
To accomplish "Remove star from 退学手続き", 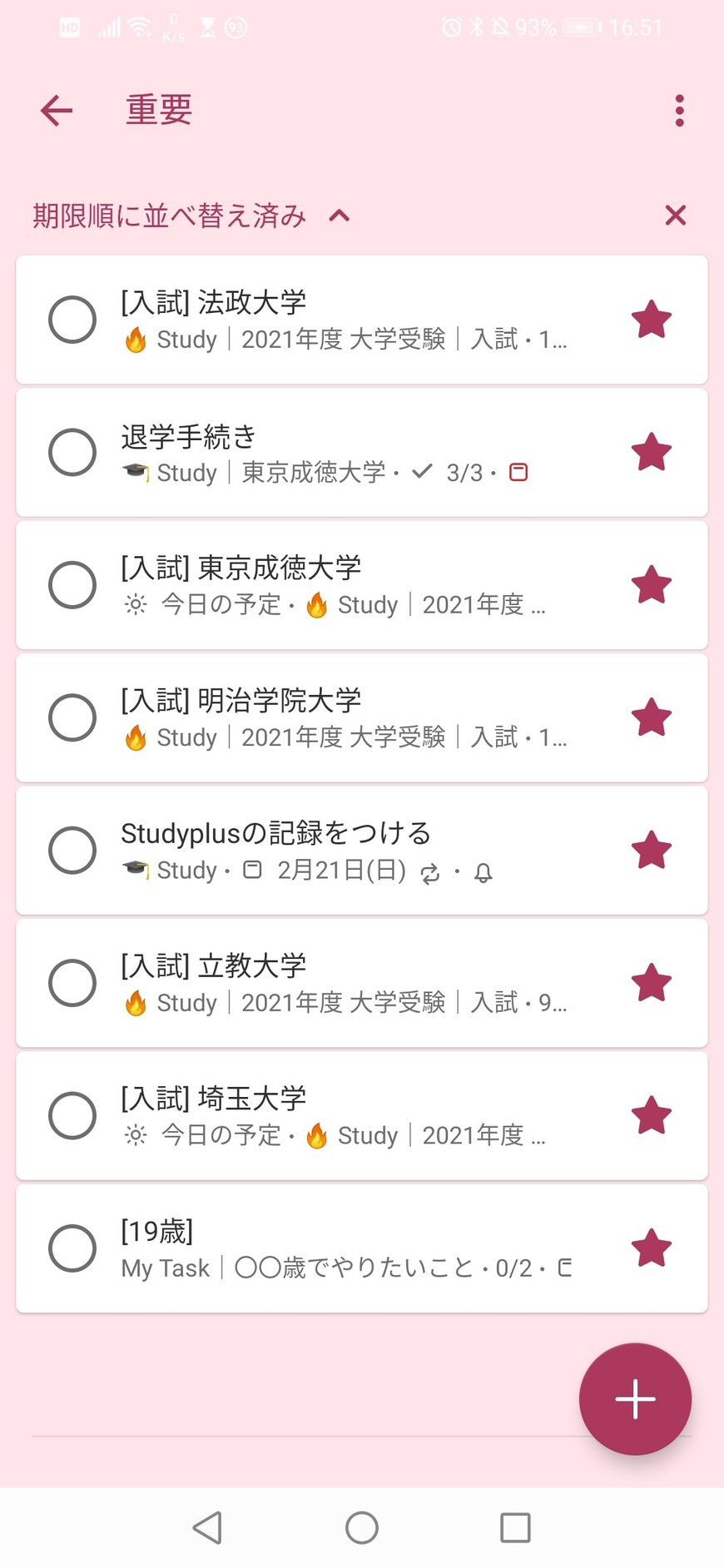I will (651, 452).
